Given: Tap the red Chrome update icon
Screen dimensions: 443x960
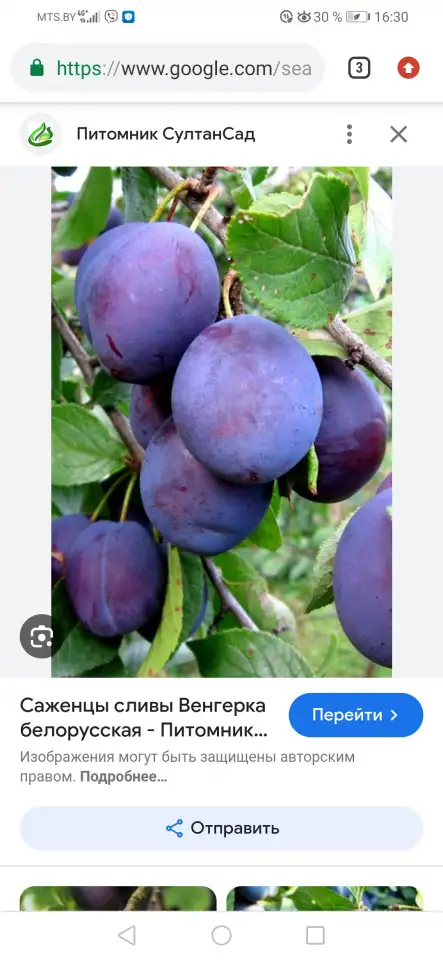Looking at the screenshot, I should coord(408,68).
